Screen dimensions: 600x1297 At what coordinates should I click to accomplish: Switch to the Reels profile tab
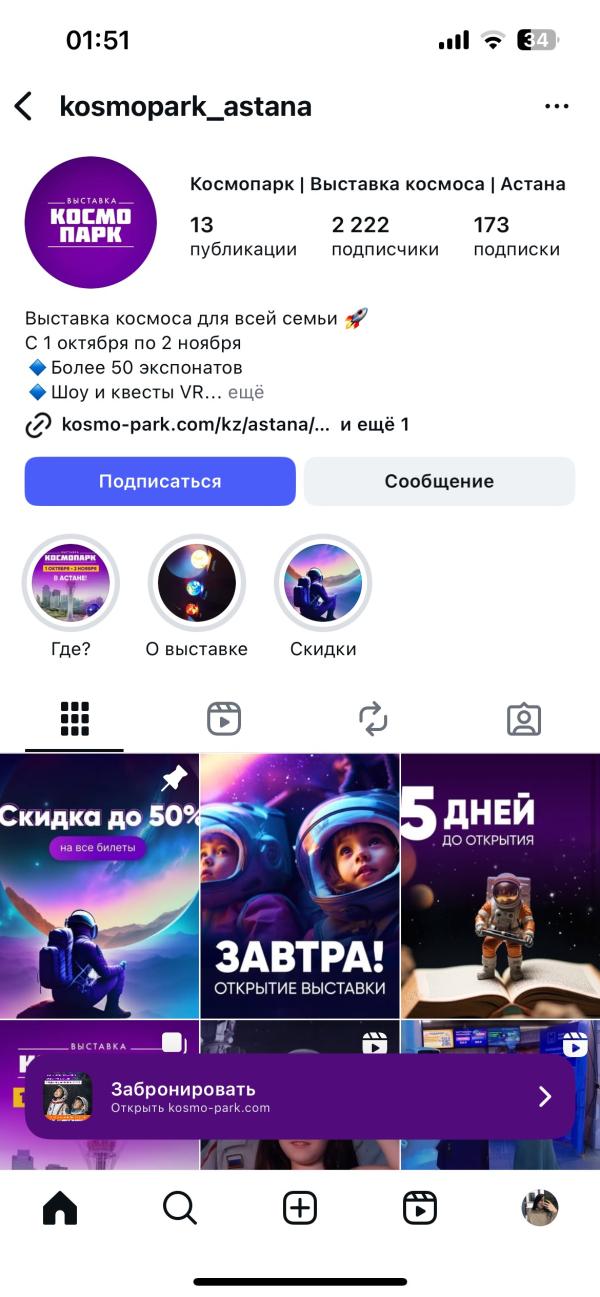(x=224, y=719)
